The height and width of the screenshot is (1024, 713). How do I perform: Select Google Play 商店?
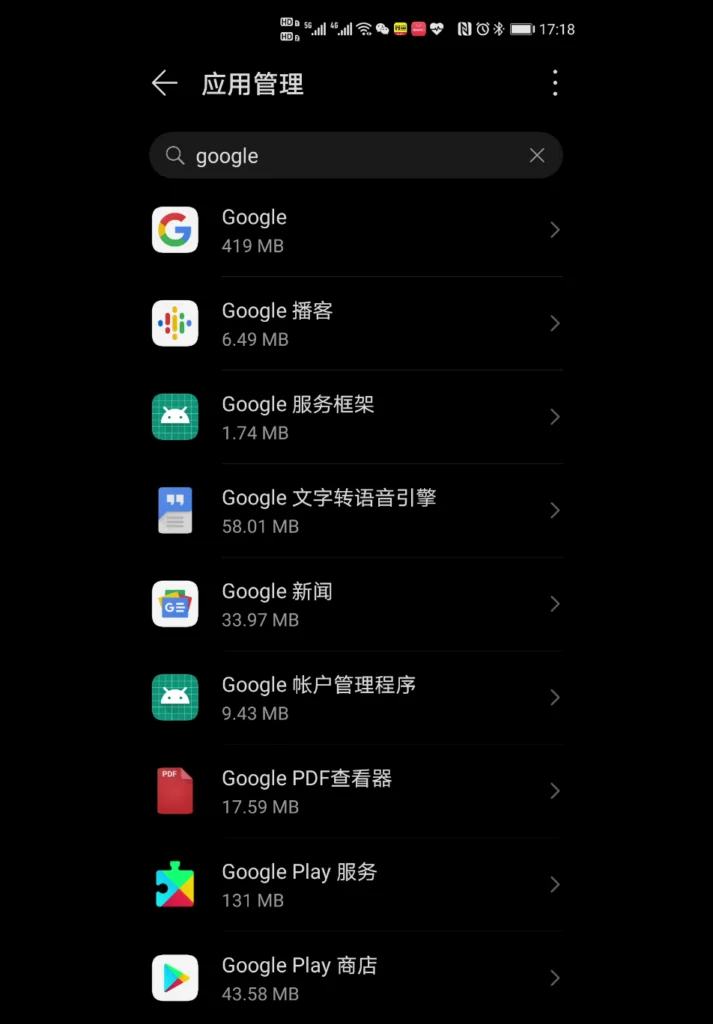coord(355,978)
